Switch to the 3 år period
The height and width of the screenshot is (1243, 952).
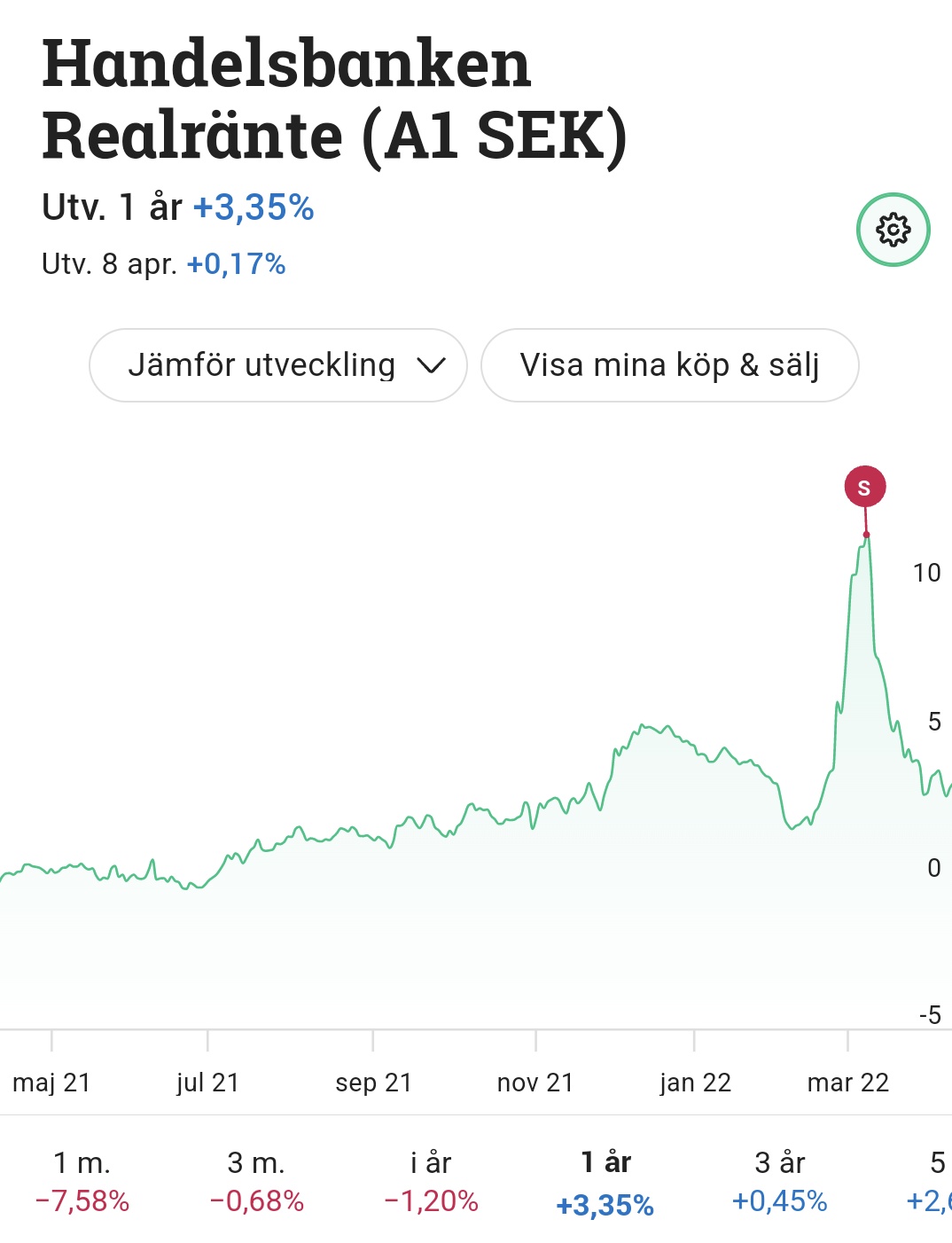(779, 1181)
